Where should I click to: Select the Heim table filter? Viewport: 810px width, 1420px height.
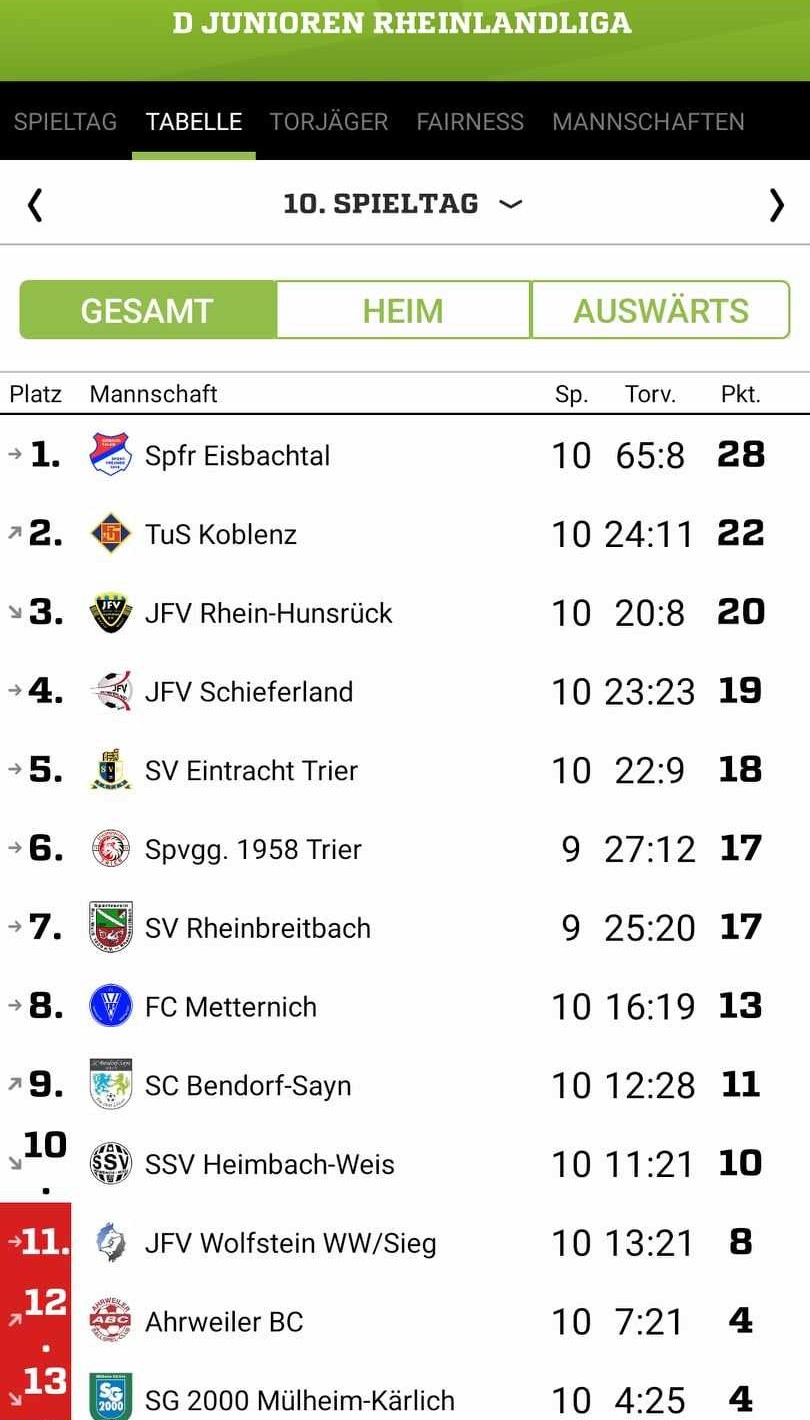402,310
